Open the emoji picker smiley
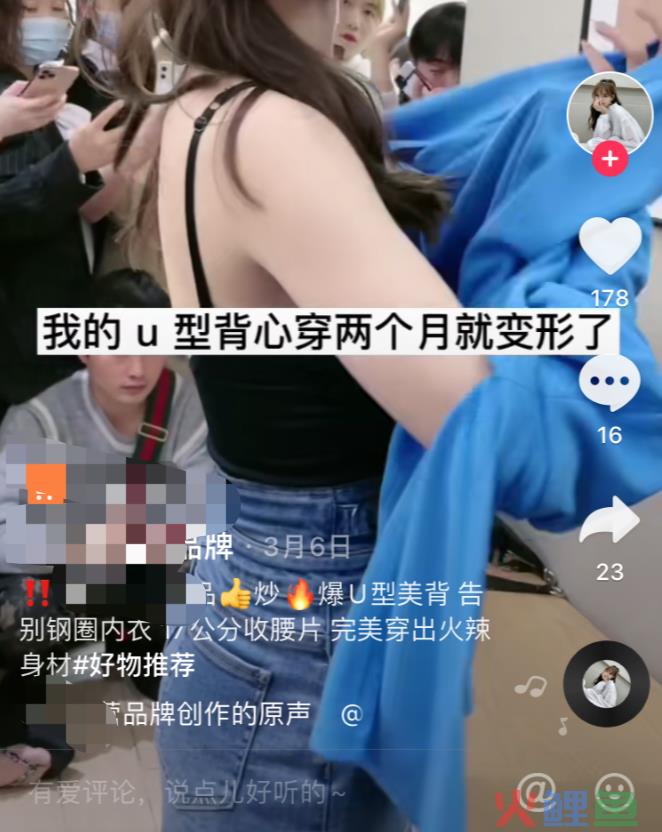The image size is (662, 832). coord(613,790)
